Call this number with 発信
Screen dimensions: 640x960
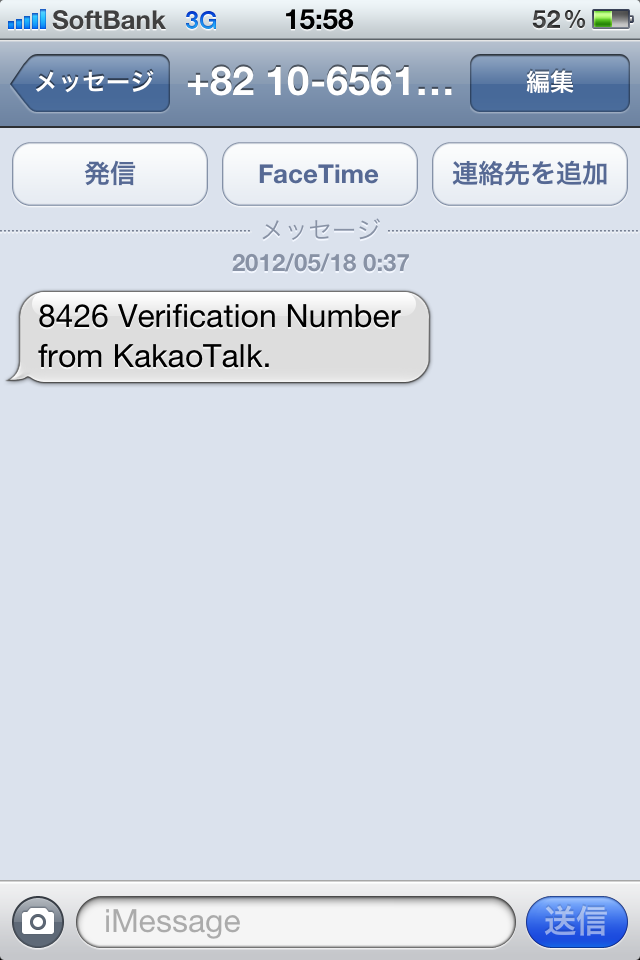[110, 174]
